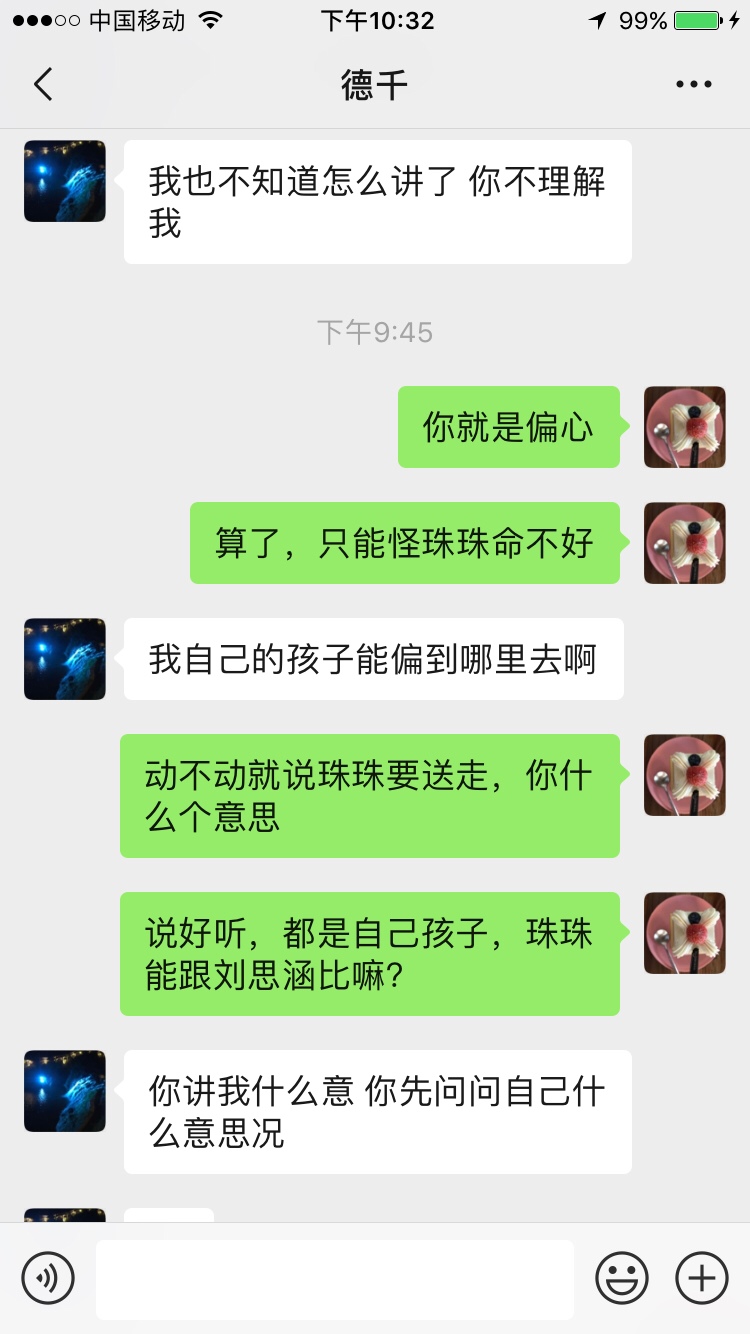The height and width of the screenshot is (1334, 750).
Task: Open 德千's avatar beside 我也不知道怎么讲了
Action: (x=65, y=181)
